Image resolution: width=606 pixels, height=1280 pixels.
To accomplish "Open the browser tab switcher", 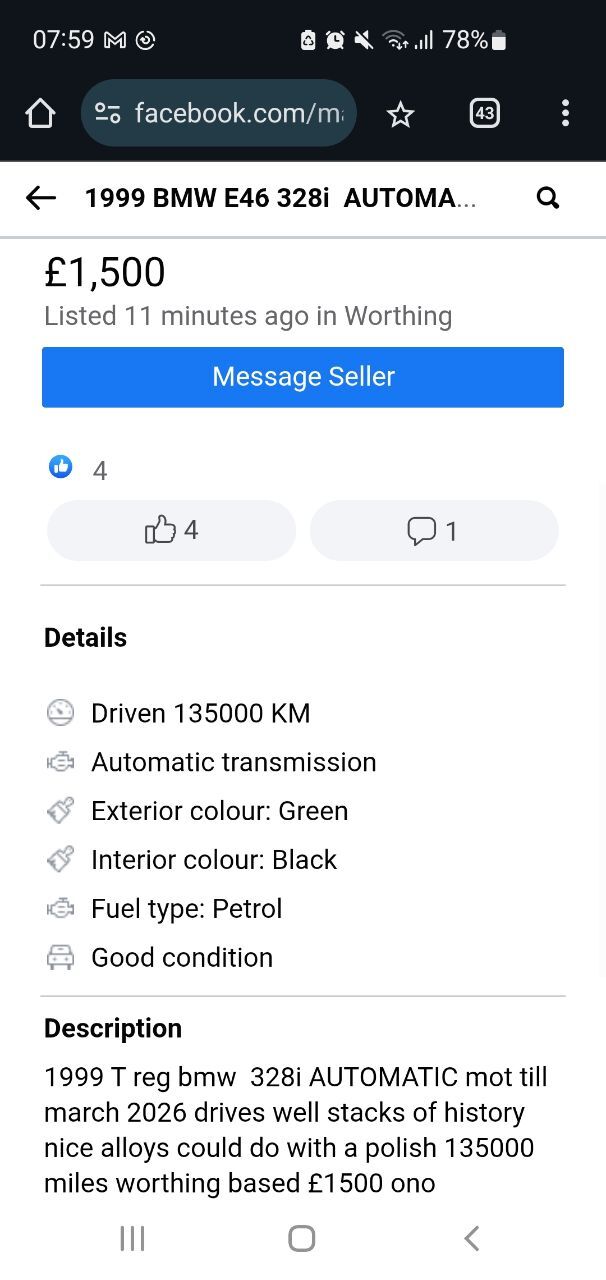I will [485, 114].
